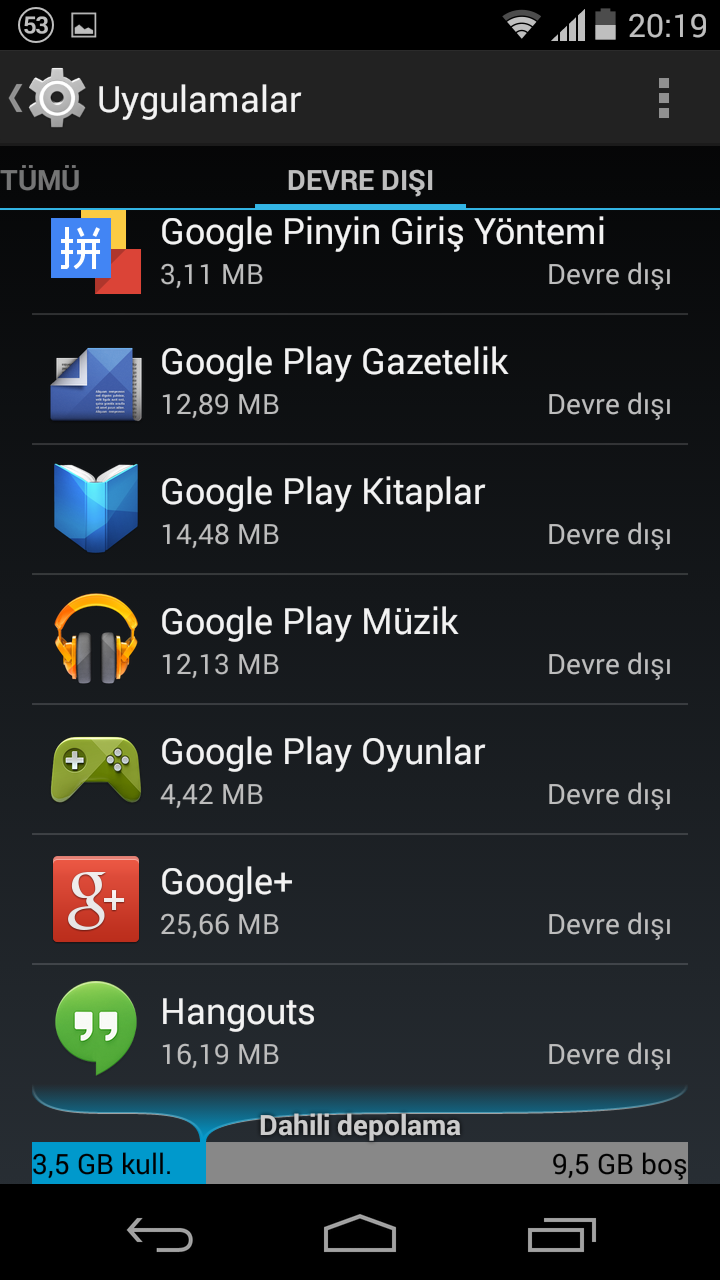View Google Play Kitaplar app info
720x1280 pixels.
(360, 510)
